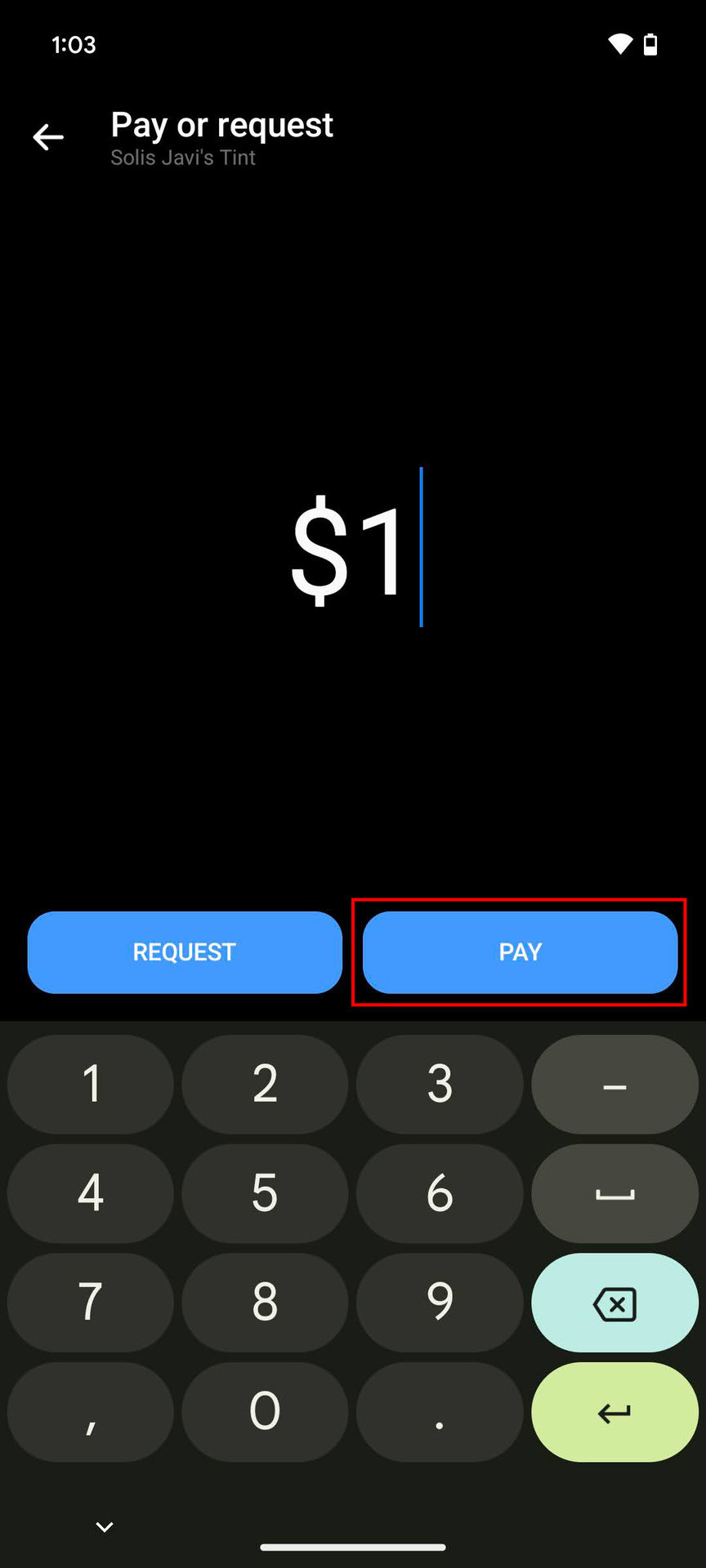The image size is (706, 1568).
Task: Tap the back arrow to leave payment screen
Action: pos(48,137)
